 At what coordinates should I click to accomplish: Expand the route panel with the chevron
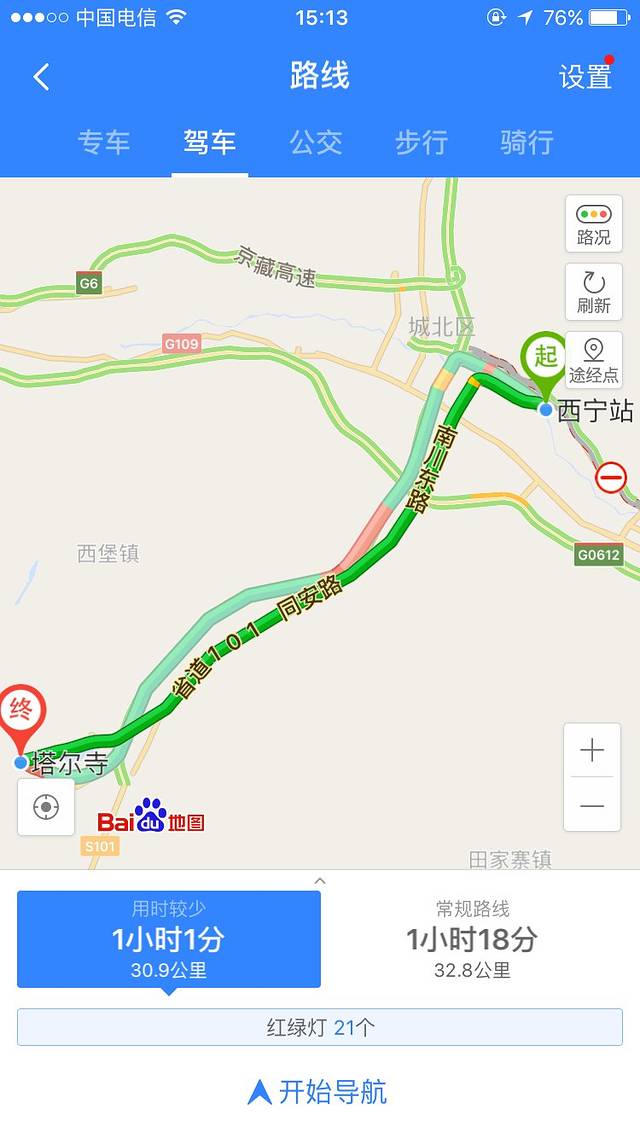[320, 881]
